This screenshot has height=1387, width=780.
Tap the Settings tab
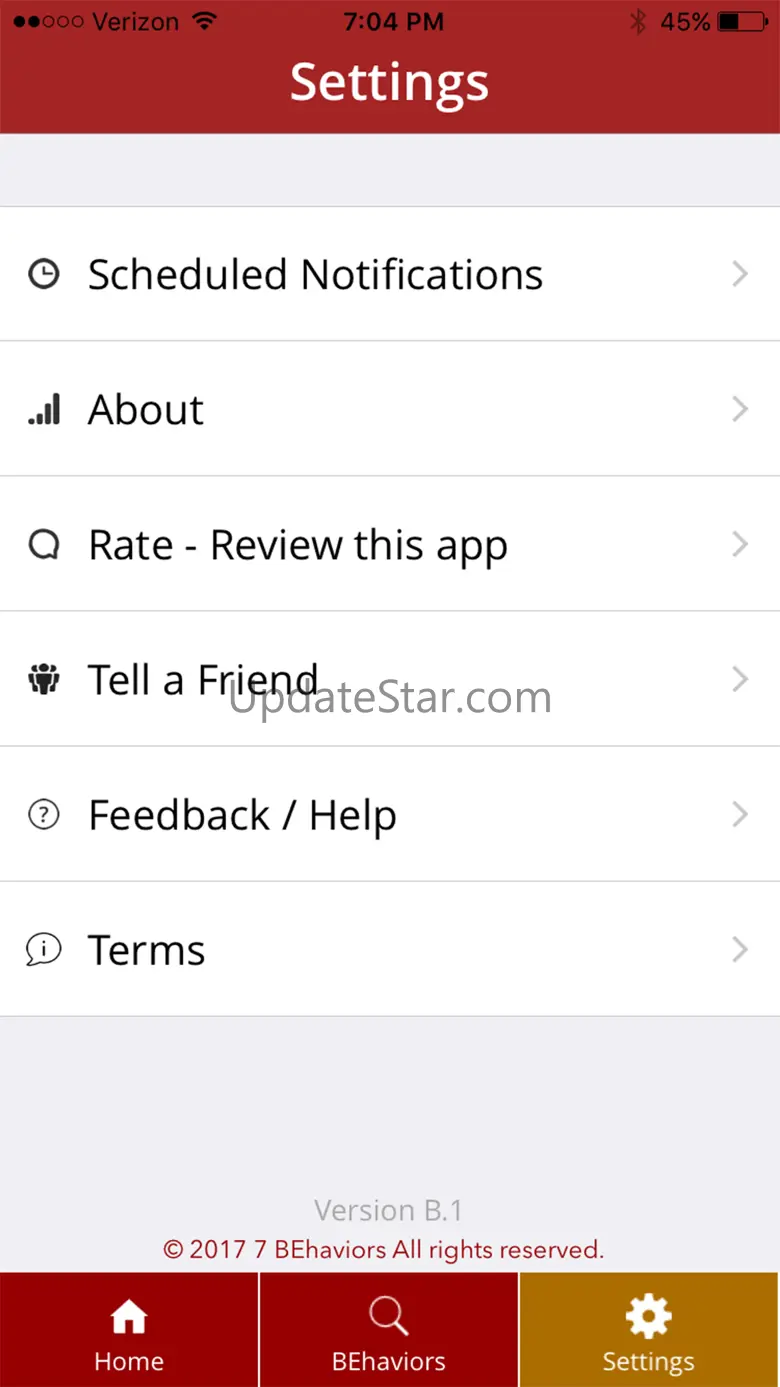point(648,1331)
